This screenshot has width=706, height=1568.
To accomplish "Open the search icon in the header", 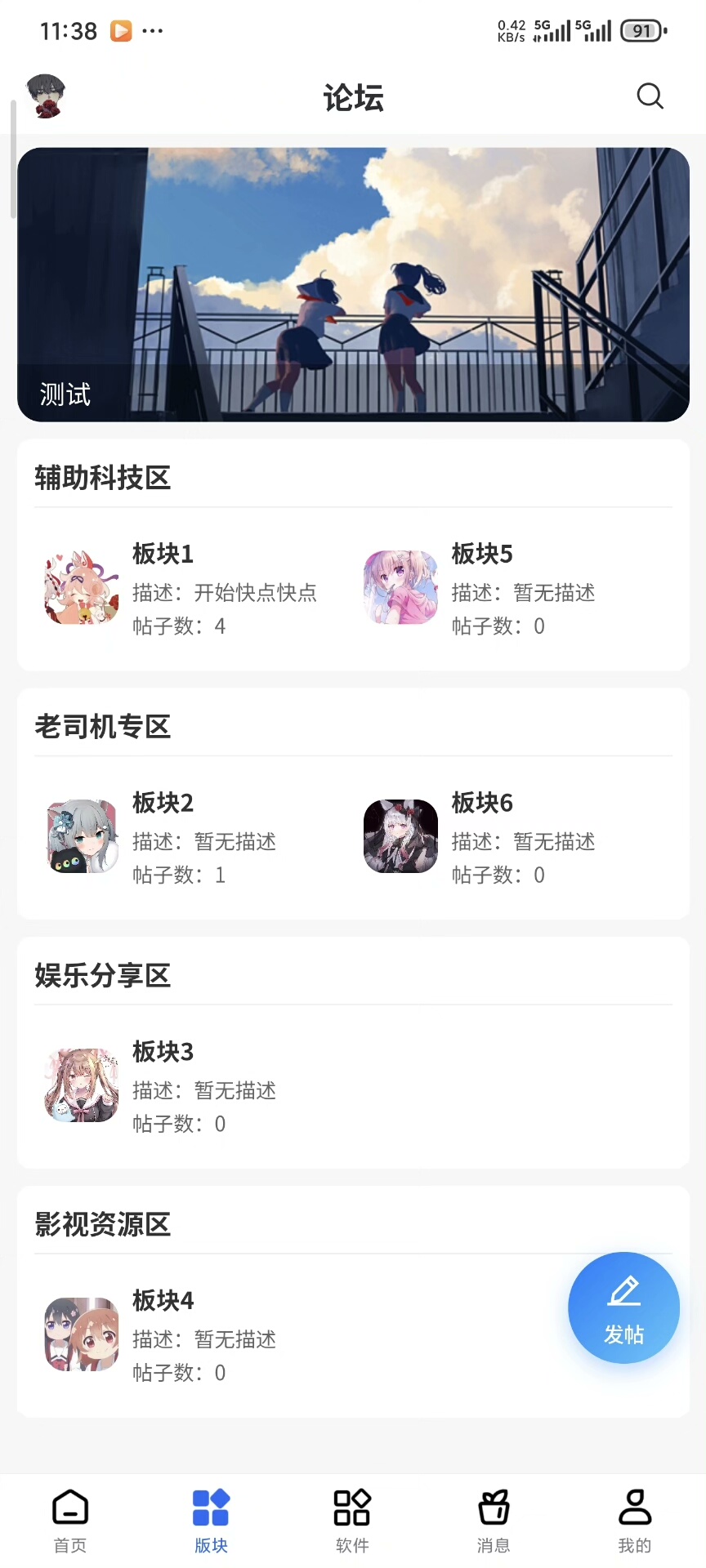I will point(650,96).
